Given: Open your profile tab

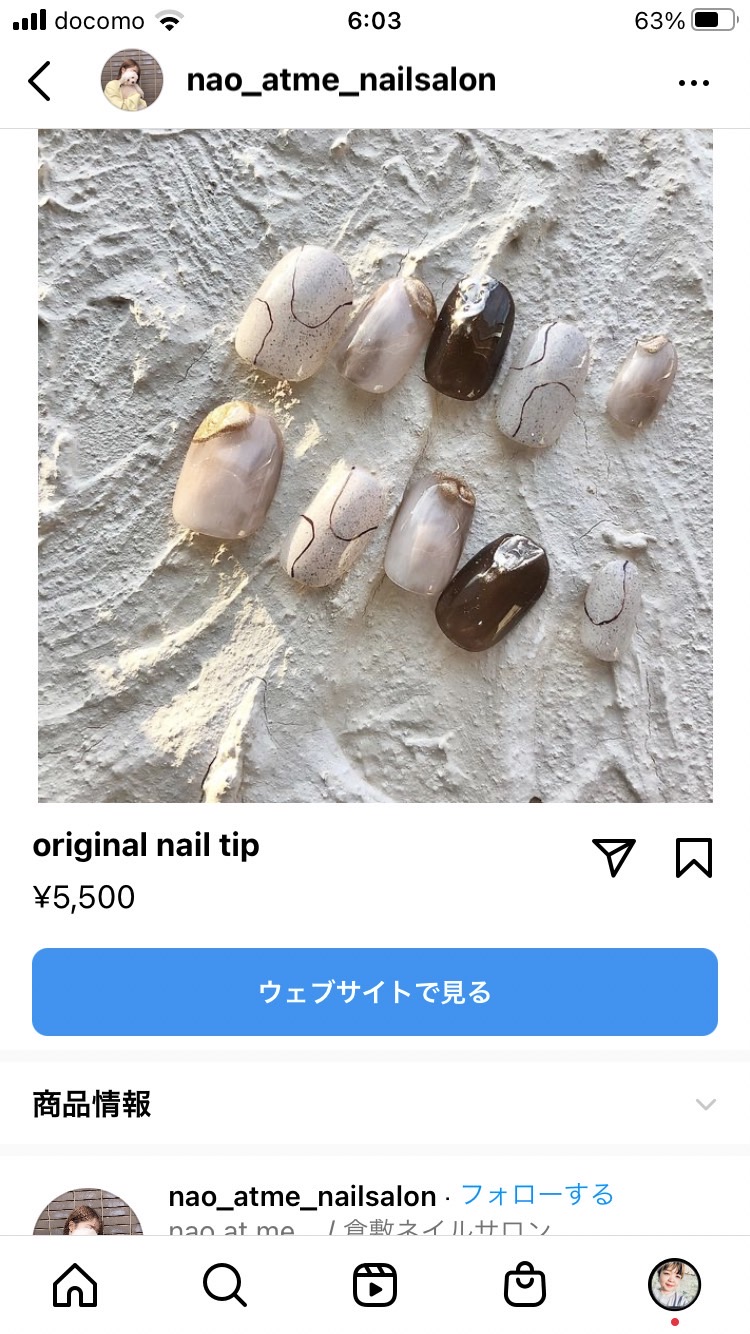Looking at the screenshot, I should [x=675, y=1285].
